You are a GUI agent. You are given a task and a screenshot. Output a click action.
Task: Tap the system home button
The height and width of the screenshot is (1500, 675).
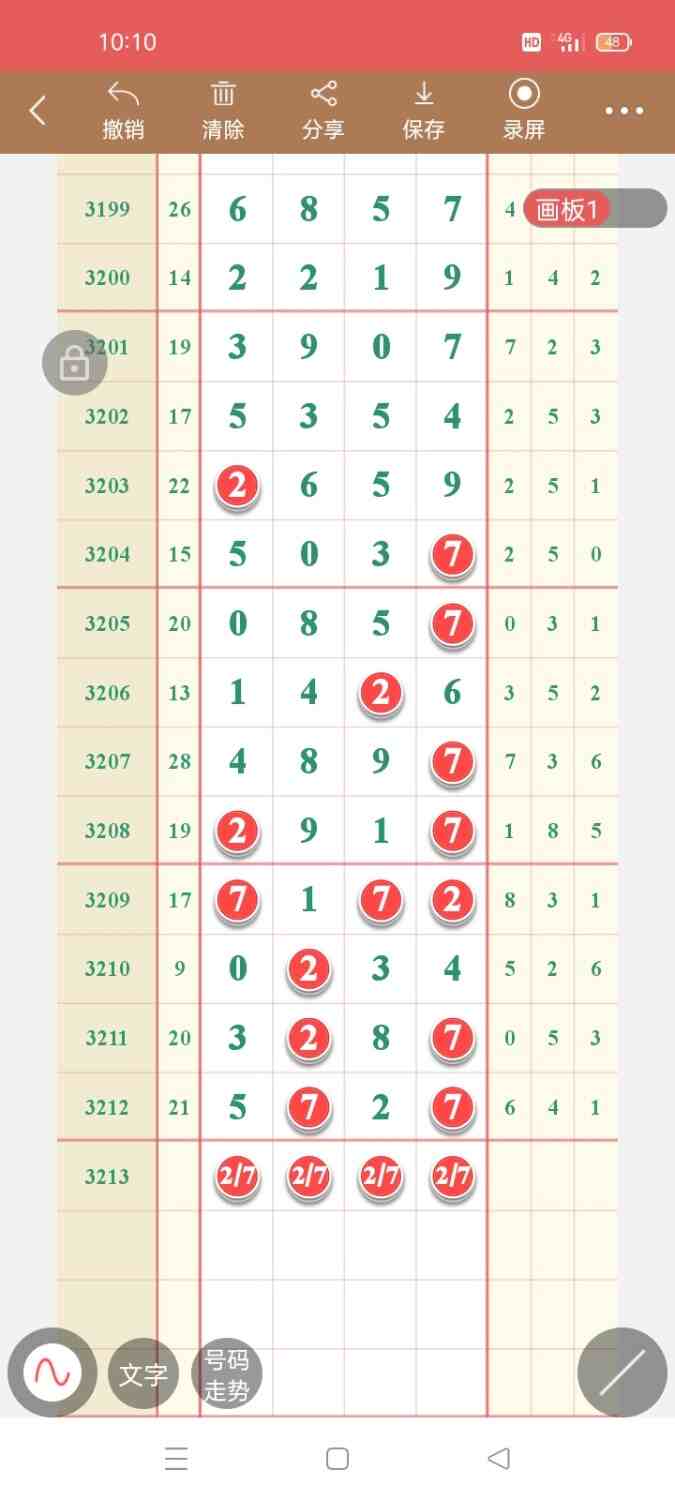click(337, 1459)
